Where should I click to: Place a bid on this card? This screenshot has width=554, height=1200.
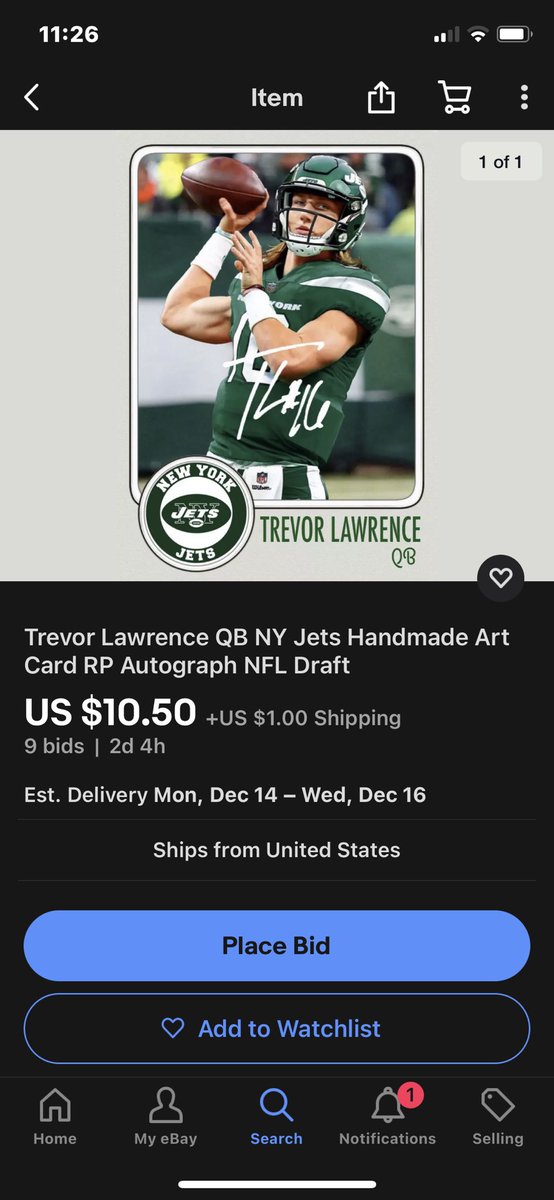tap(277, 945)
